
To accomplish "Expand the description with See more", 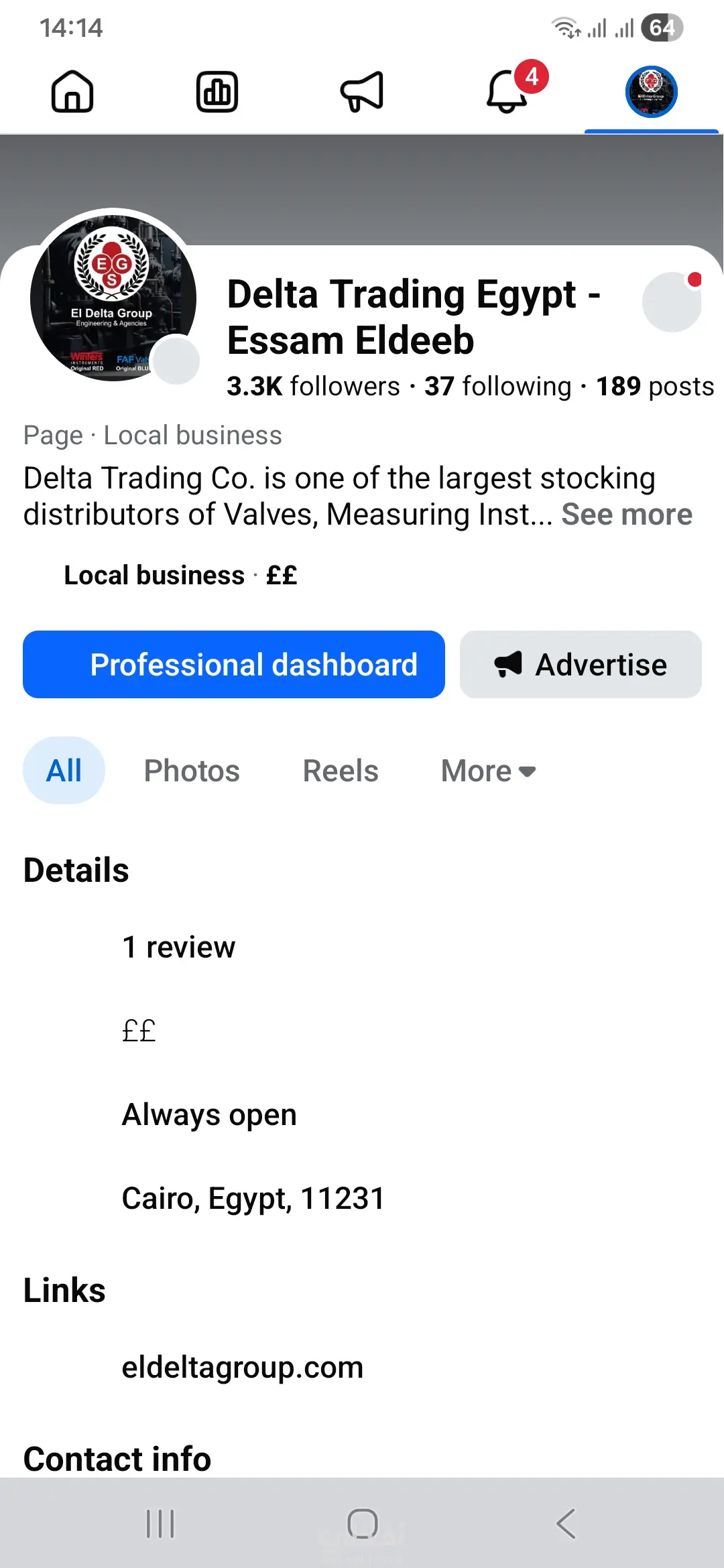I will [x=626, y=515].
